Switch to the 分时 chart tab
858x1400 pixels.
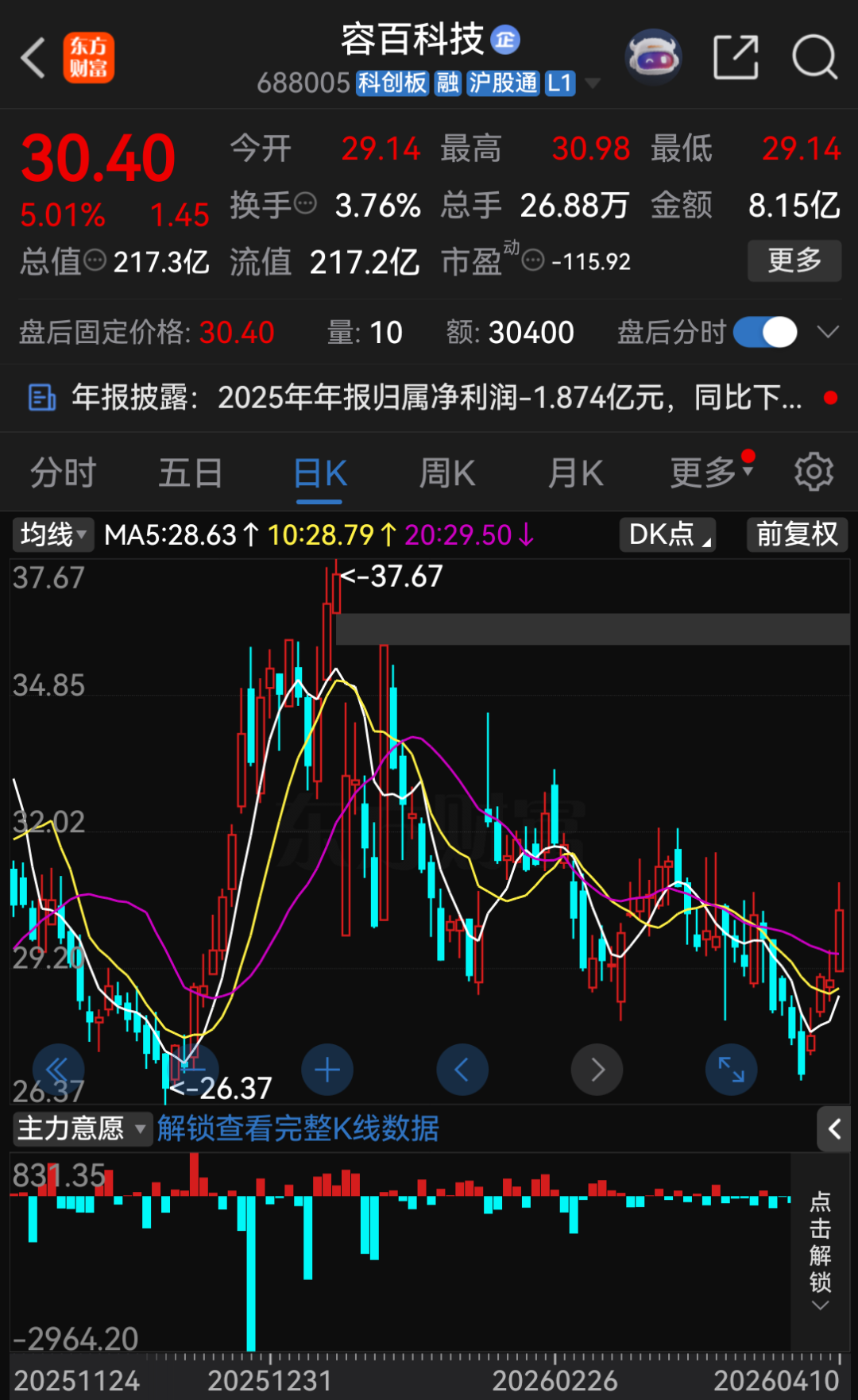tap(63, 473)
